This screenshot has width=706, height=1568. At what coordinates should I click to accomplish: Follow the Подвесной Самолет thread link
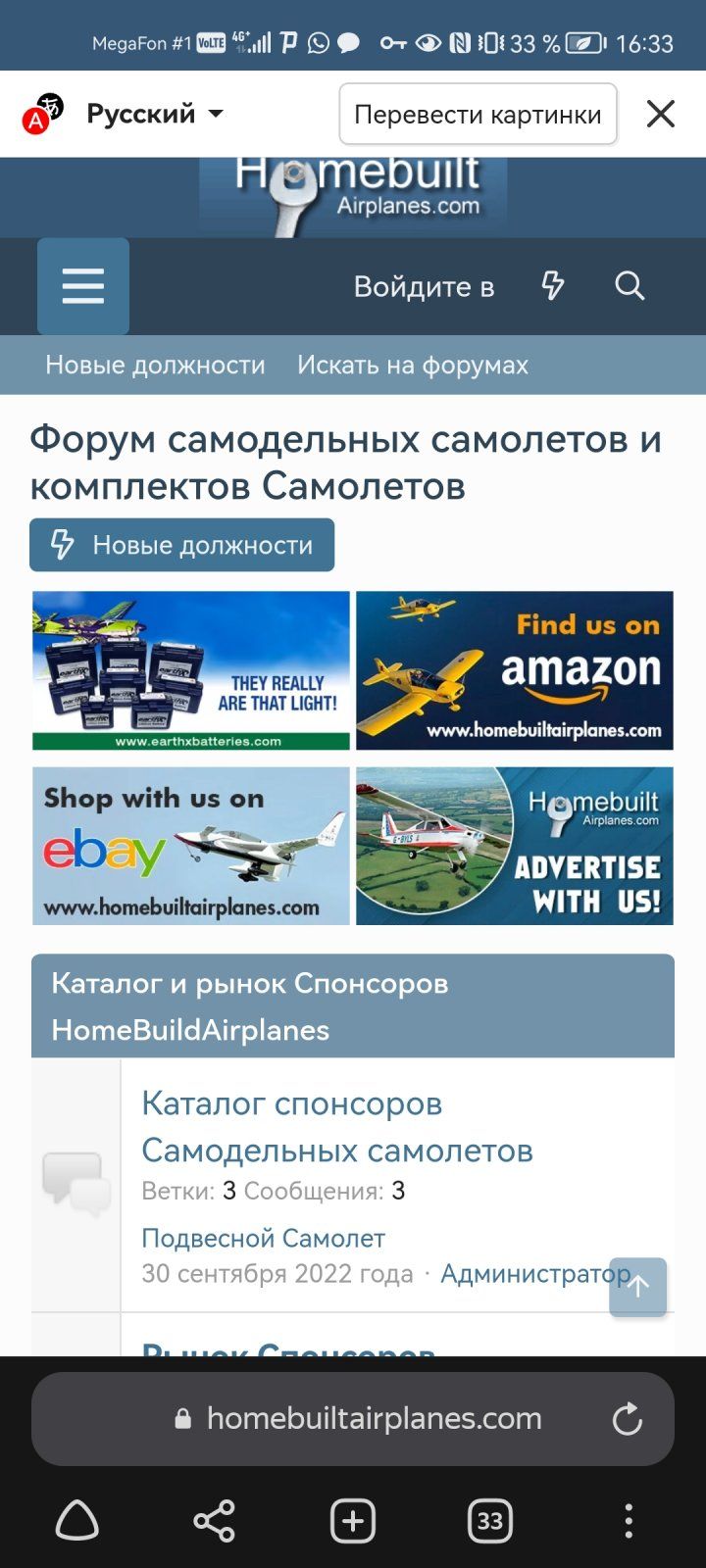[263, 1238]
